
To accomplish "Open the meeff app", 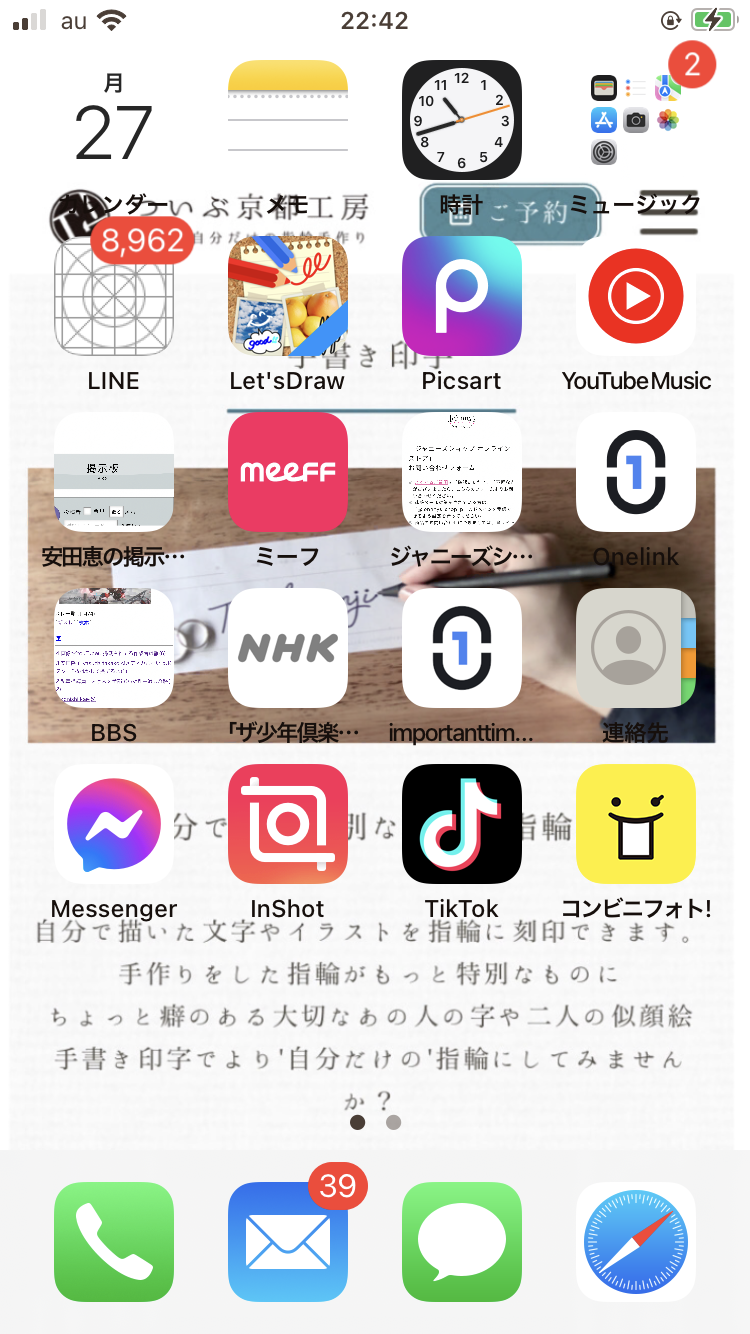I will tap(288, 472).
